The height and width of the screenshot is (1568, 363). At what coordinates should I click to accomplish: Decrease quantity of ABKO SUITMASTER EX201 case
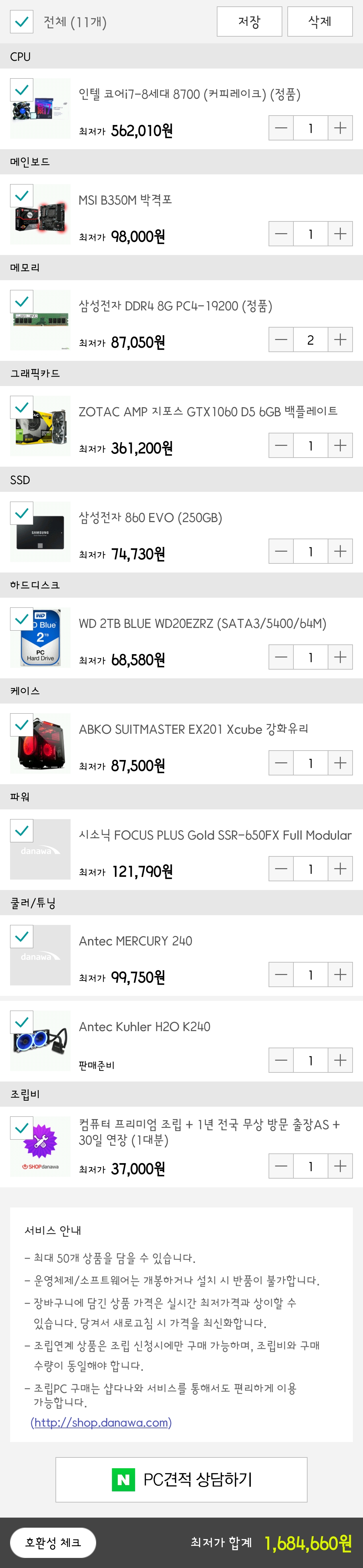point(281,763)
